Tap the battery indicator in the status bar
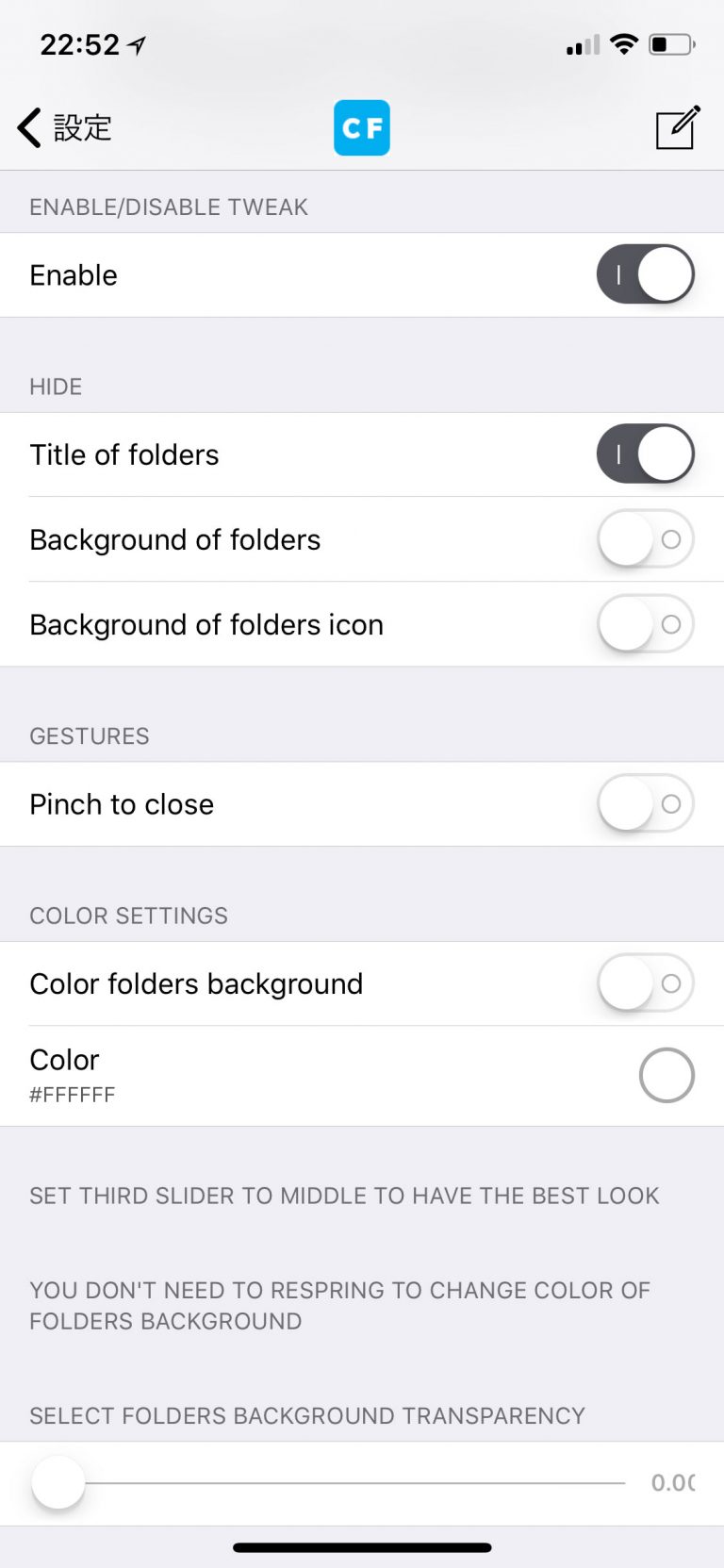724x1568 pixels. click(671, 43)
